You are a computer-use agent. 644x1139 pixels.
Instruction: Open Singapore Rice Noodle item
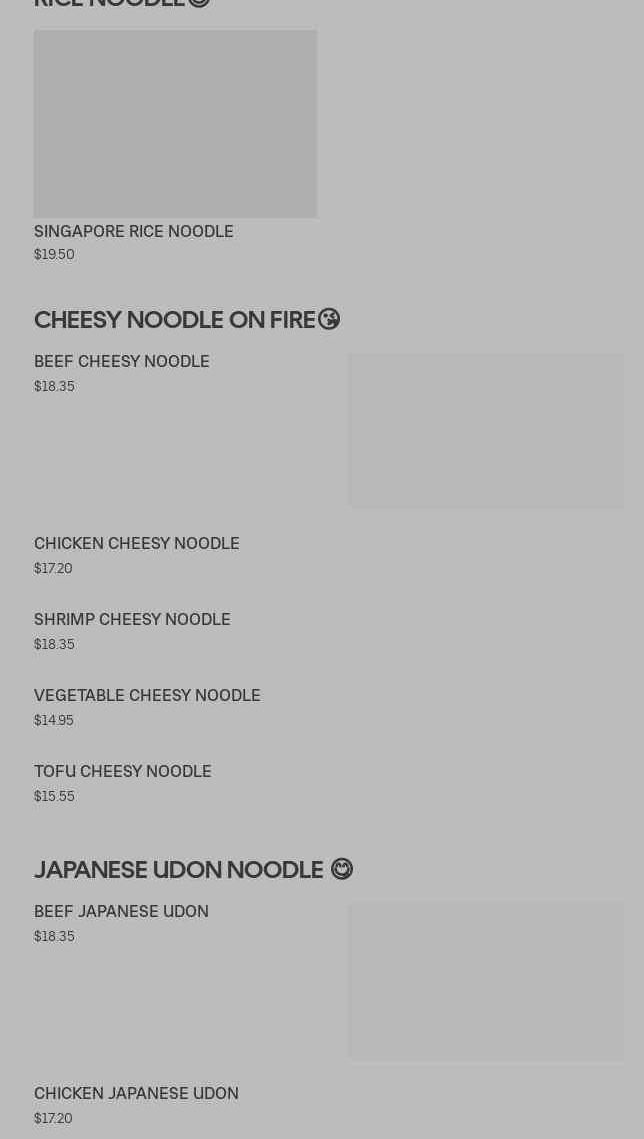pyautogui.click(x=134, y=231)
